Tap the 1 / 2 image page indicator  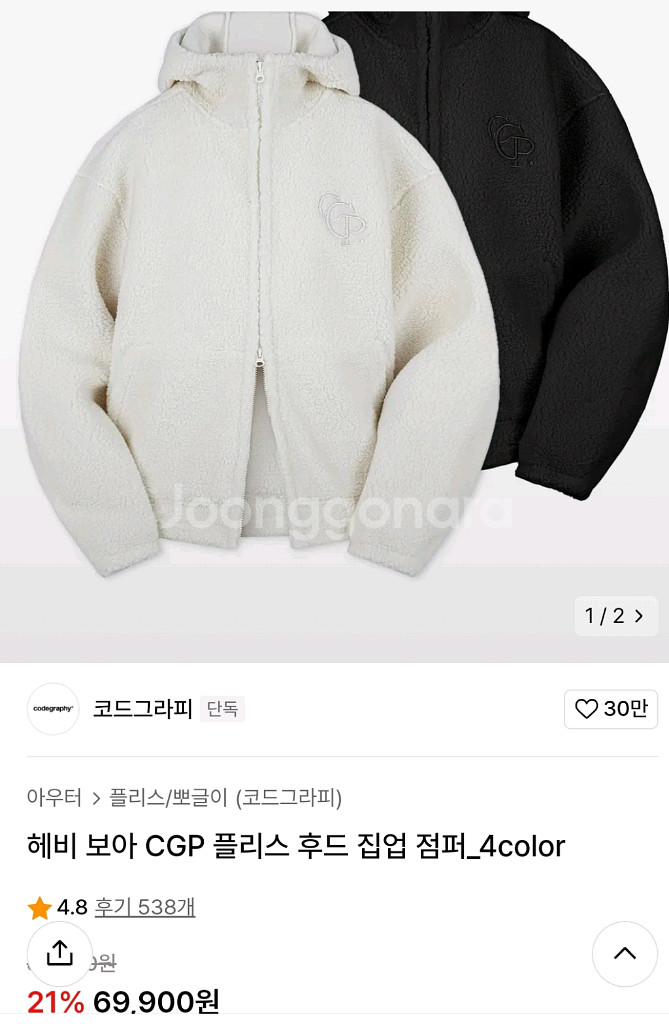615,616
